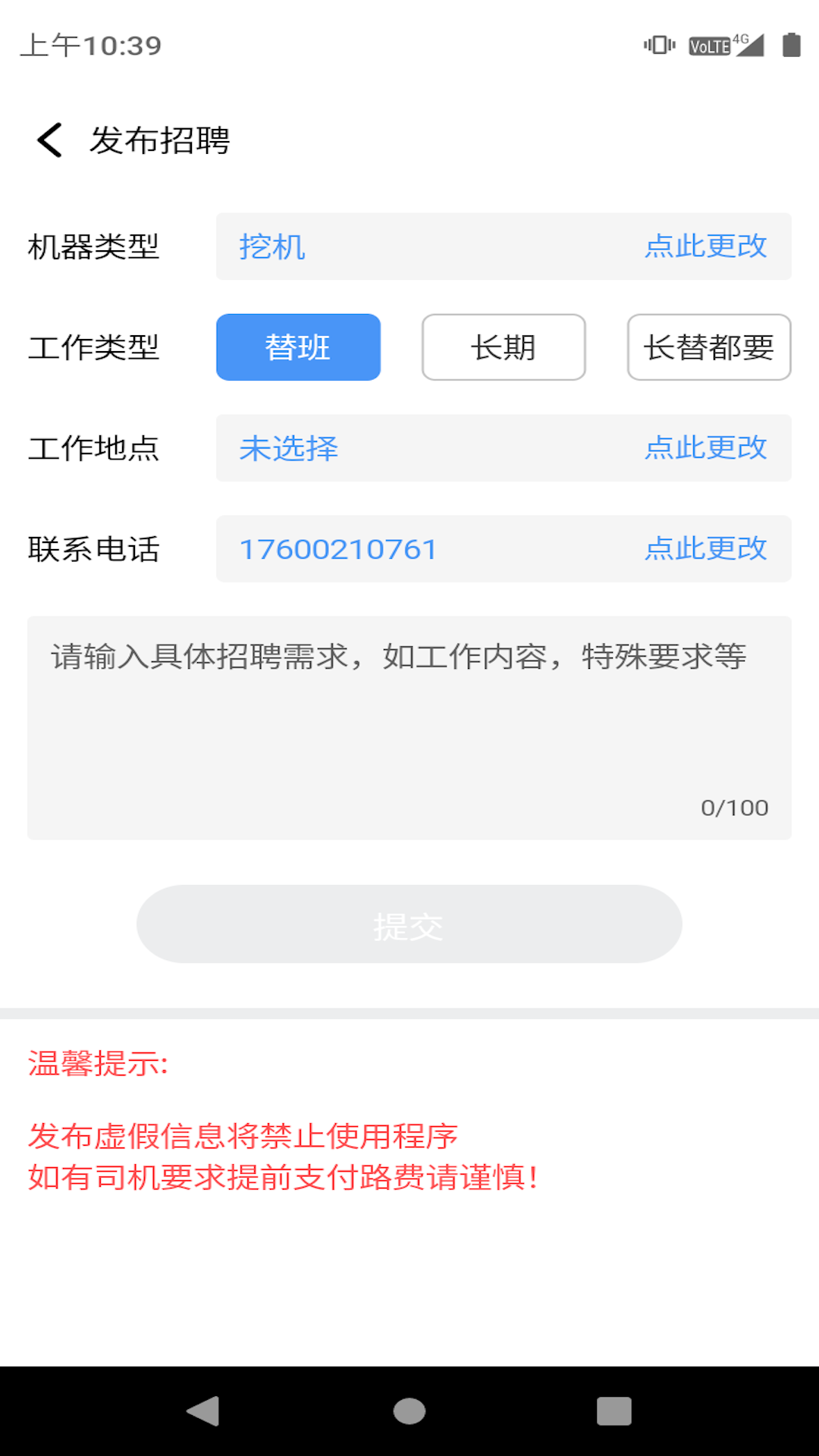Select the 长替都要 work type option
Screen dimensions: 819x1456
pyautogui.click(x=708, y=347)
